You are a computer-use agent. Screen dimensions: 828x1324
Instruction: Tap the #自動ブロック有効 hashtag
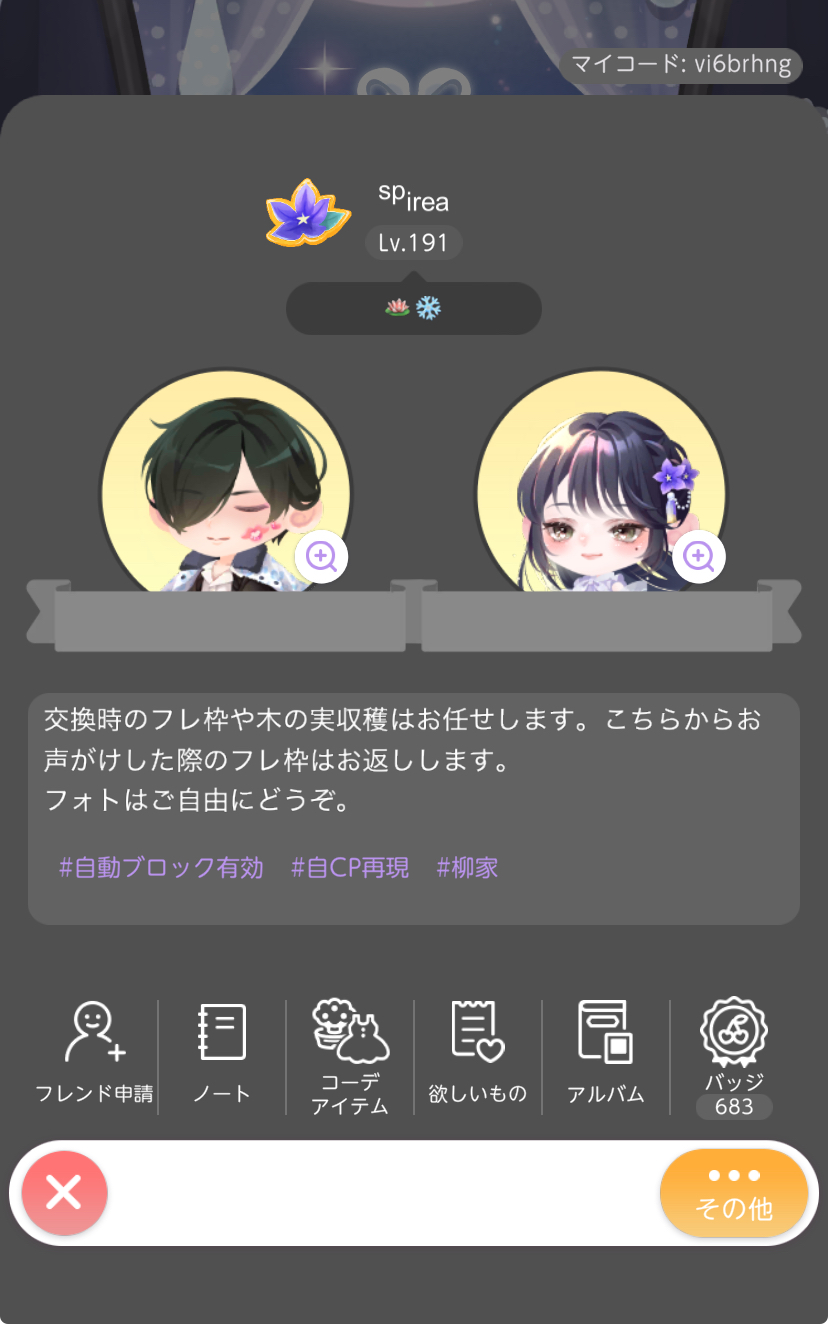161,867
